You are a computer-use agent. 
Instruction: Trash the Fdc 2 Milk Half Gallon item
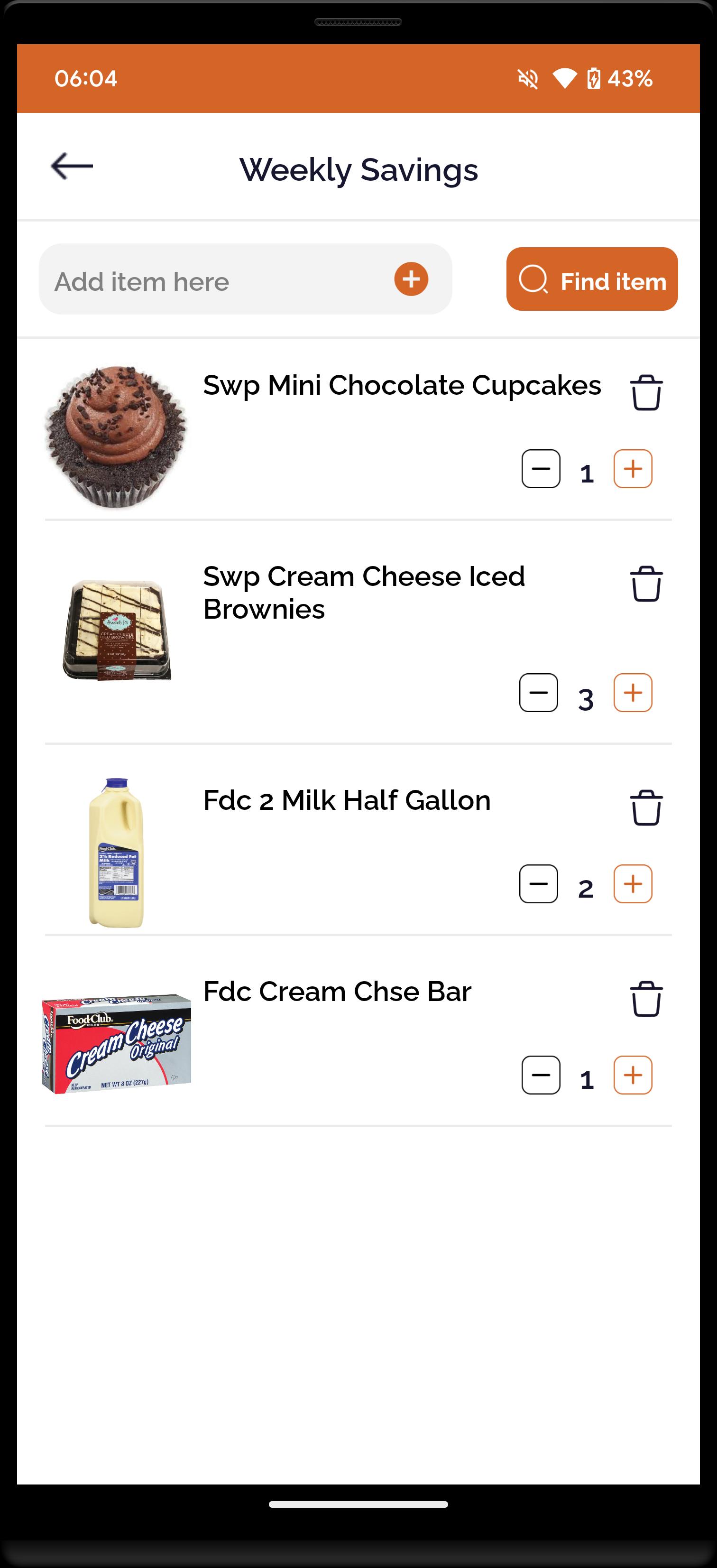[x=646, y=808]
